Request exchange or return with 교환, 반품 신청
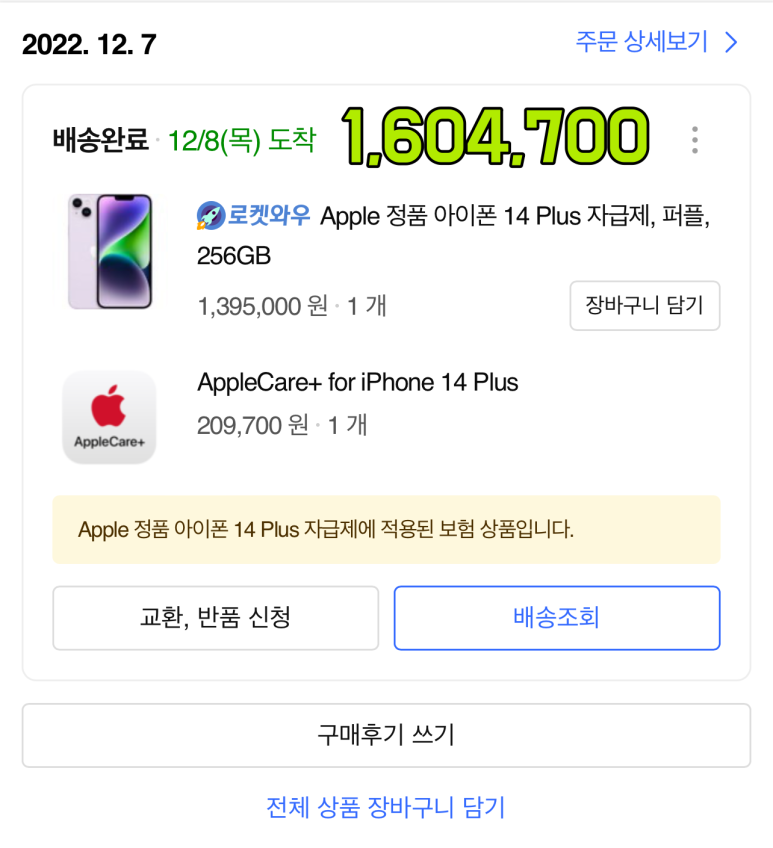 point(215,618)
